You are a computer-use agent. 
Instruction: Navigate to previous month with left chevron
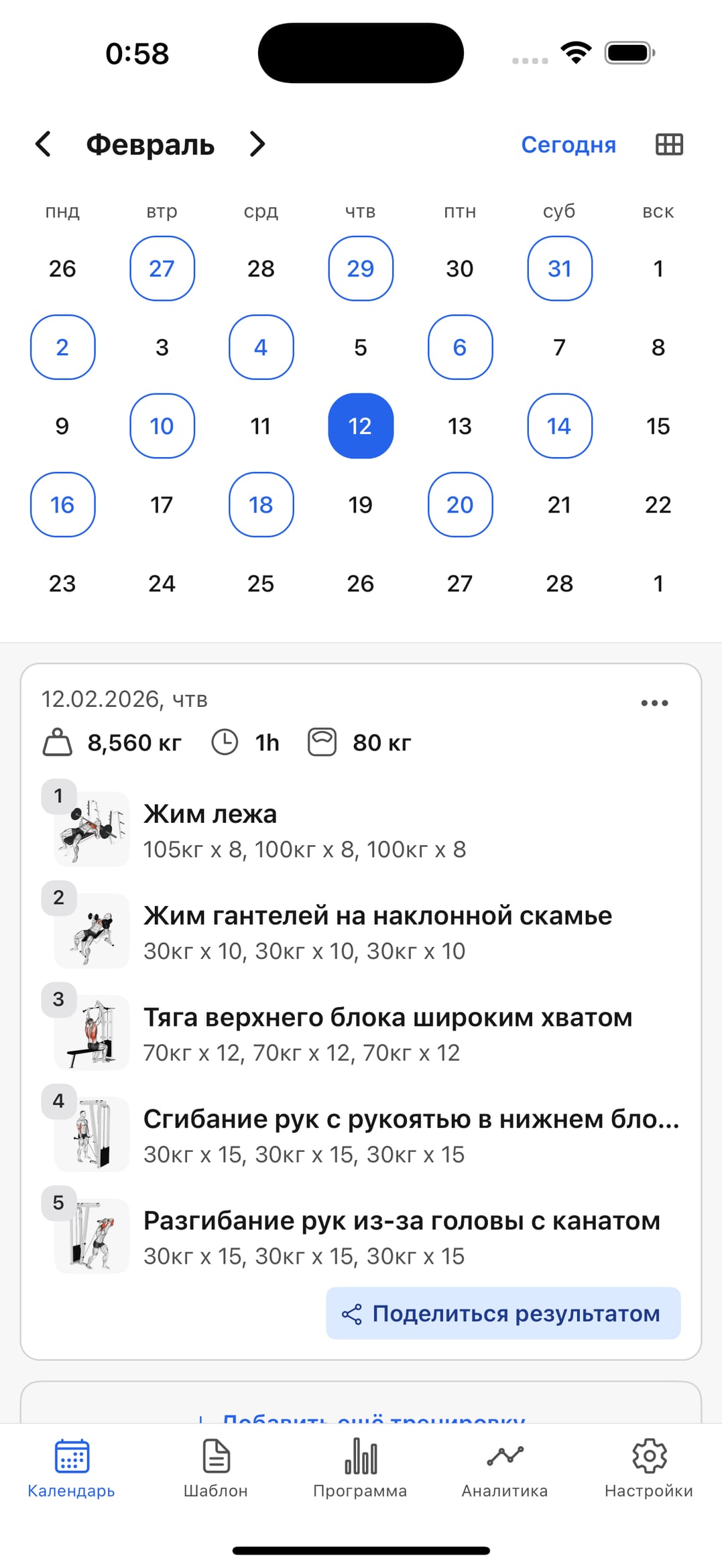[44, 144]
